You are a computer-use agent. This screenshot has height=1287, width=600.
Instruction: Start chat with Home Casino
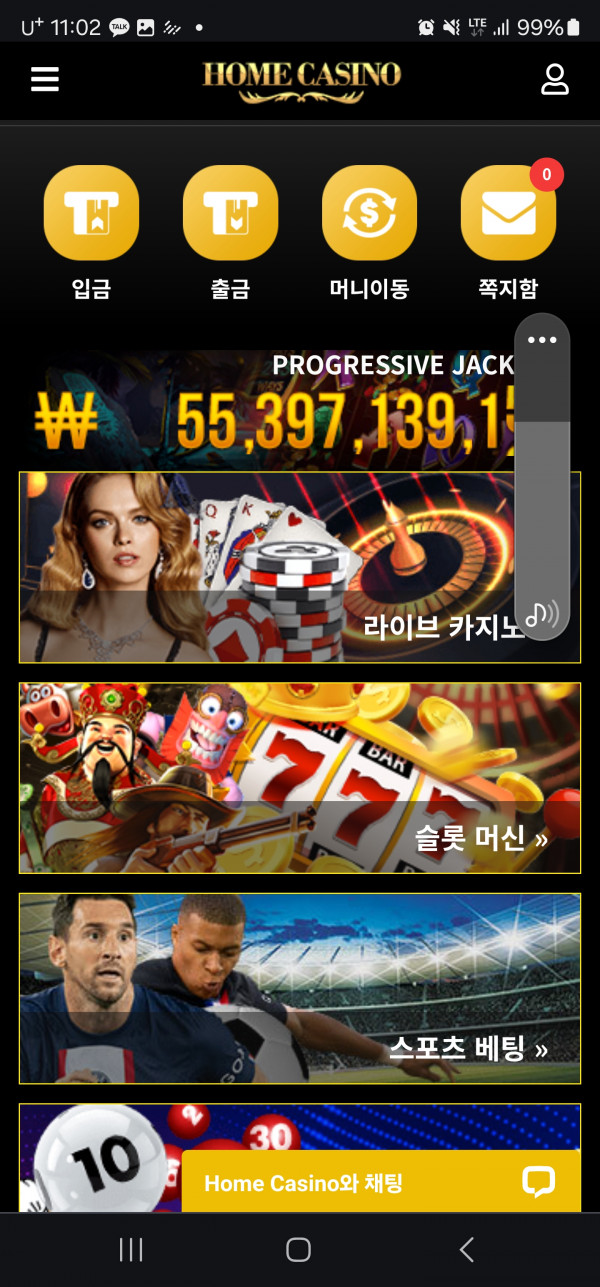(x=381, y=1183)
